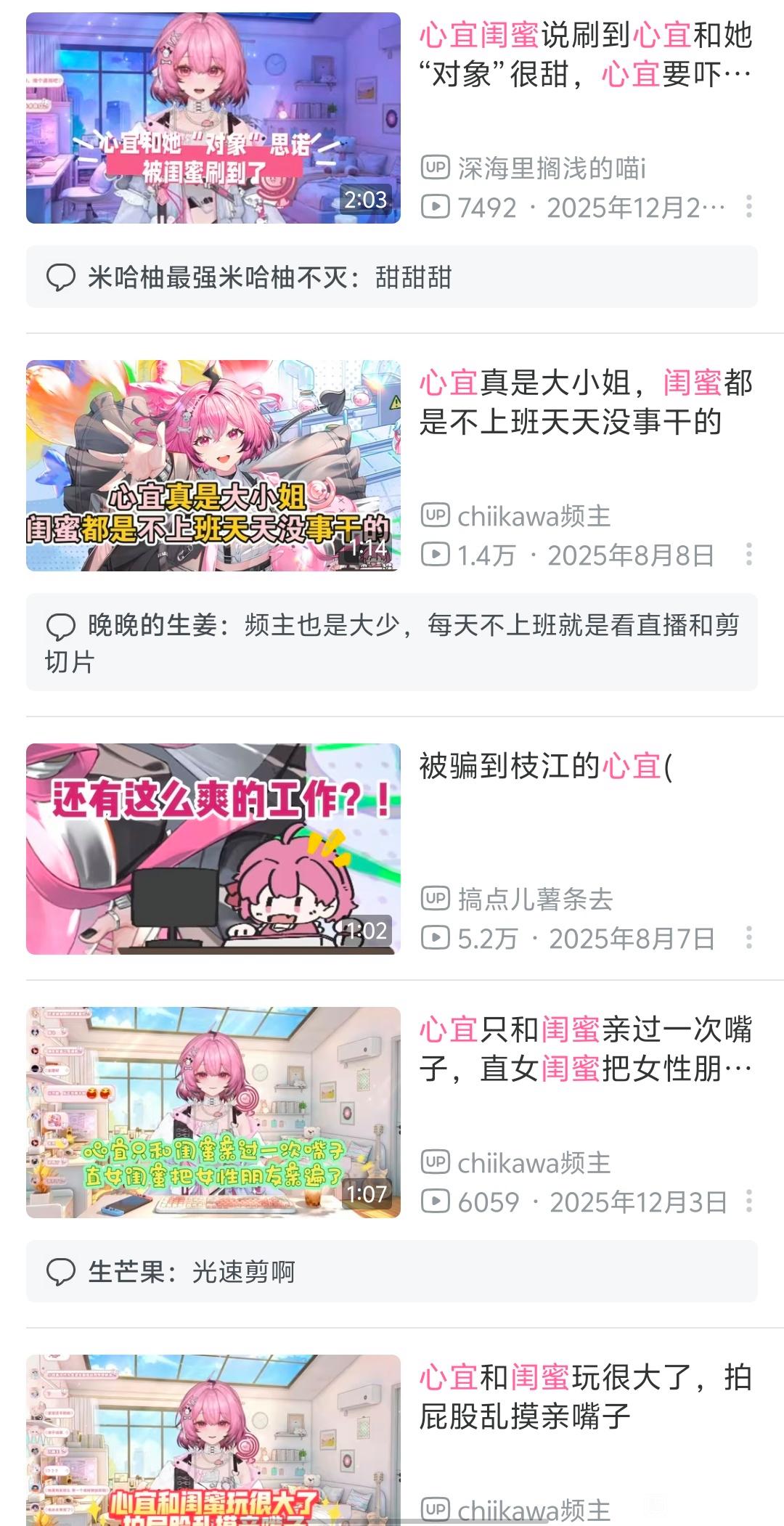Viewport: 784px width, 1526px height.
Task: Visit uploader 深海里搁浅的喵i's profile
Action: [x=550, y=168]
